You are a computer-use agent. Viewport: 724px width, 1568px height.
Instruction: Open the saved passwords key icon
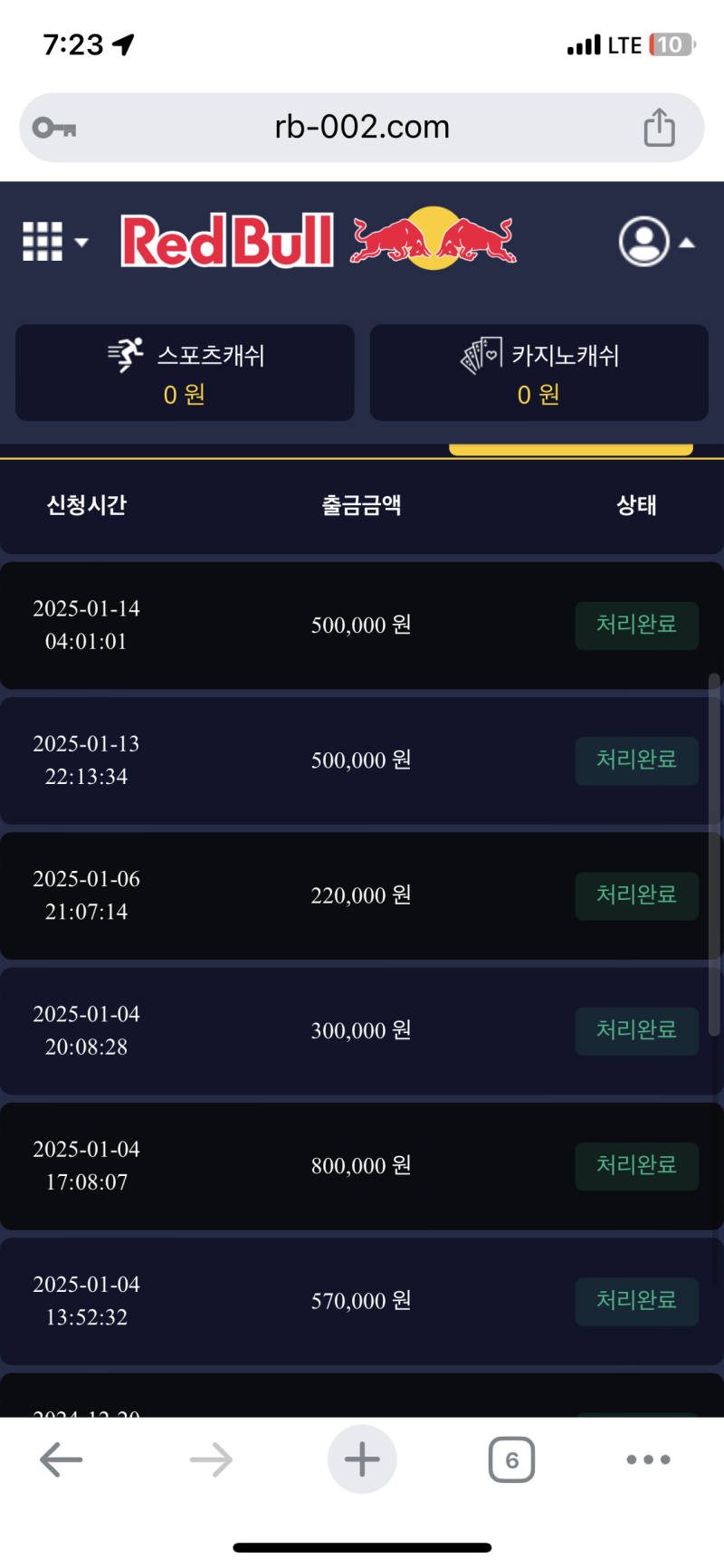(x=54, y=128)
